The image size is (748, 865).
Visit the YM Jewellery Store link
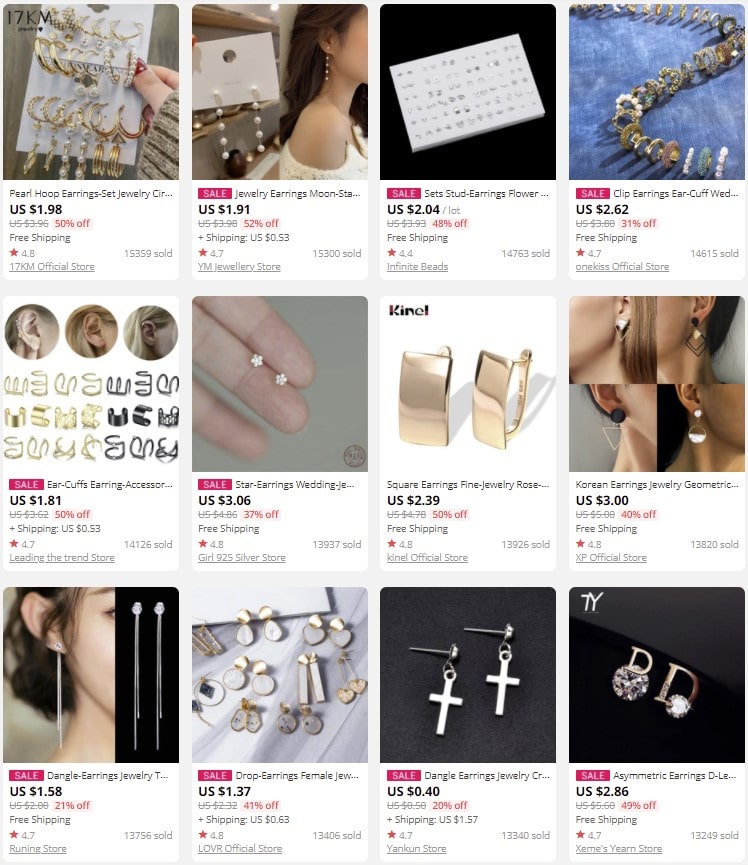pyautogui.click(x=239, y=267)
